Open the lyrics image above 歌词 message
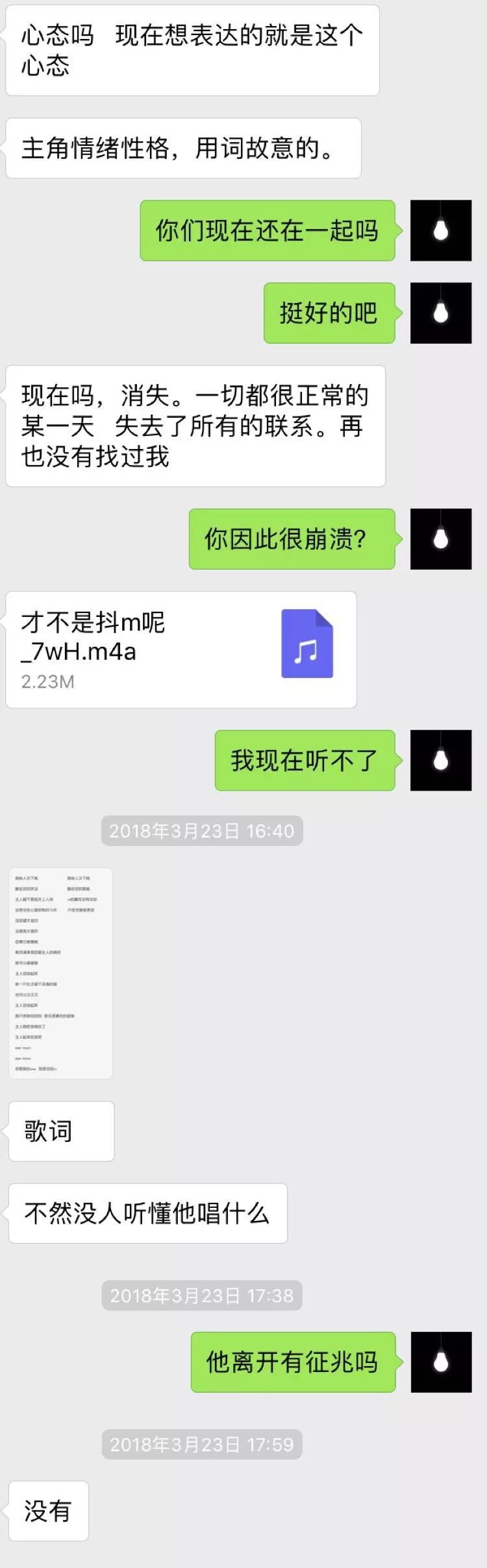Image resolution: width=487 pixels, height=1568 pixels. [x=60, y=973]
